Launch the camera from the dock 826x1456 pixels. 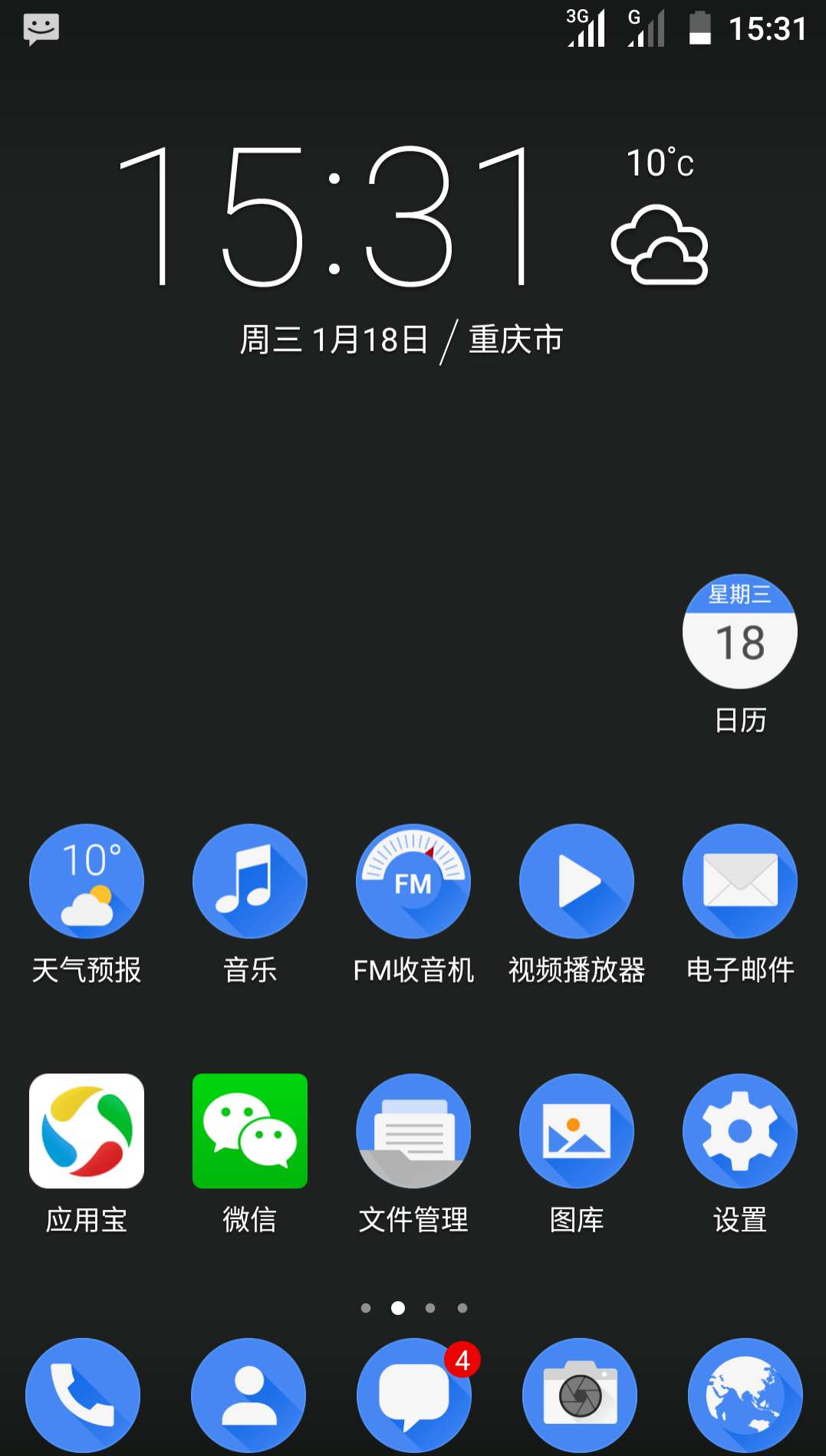pos(580,1395)
